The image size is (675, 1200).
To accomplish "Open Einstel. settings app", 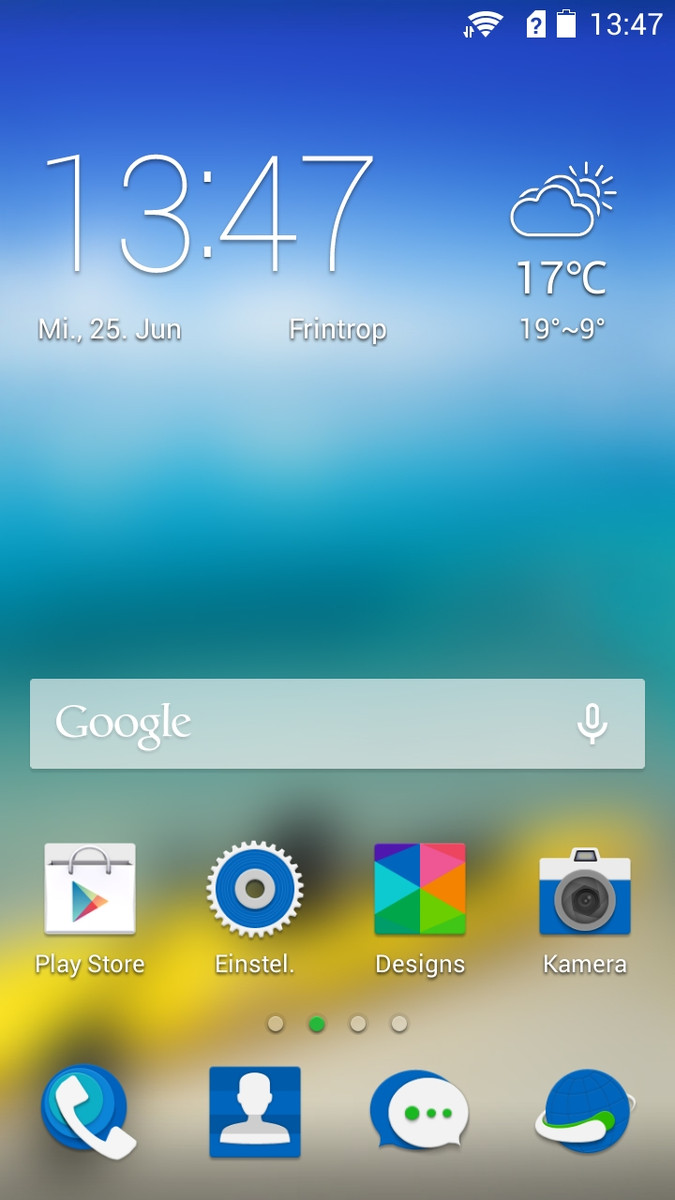I will click(255, 890).
